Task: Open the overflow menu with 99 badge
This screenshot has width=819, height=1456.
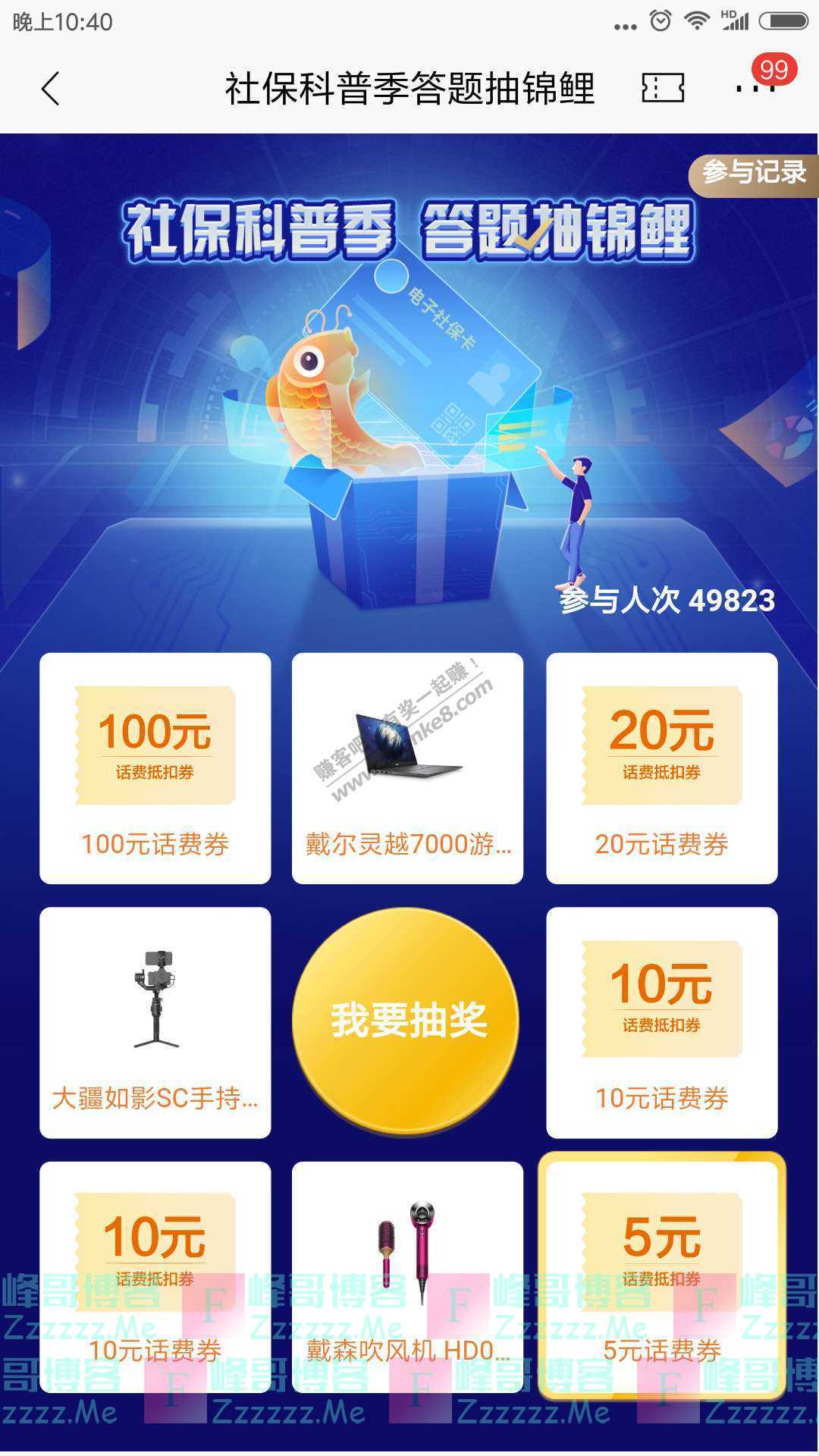Action: (x=755, y=88)
